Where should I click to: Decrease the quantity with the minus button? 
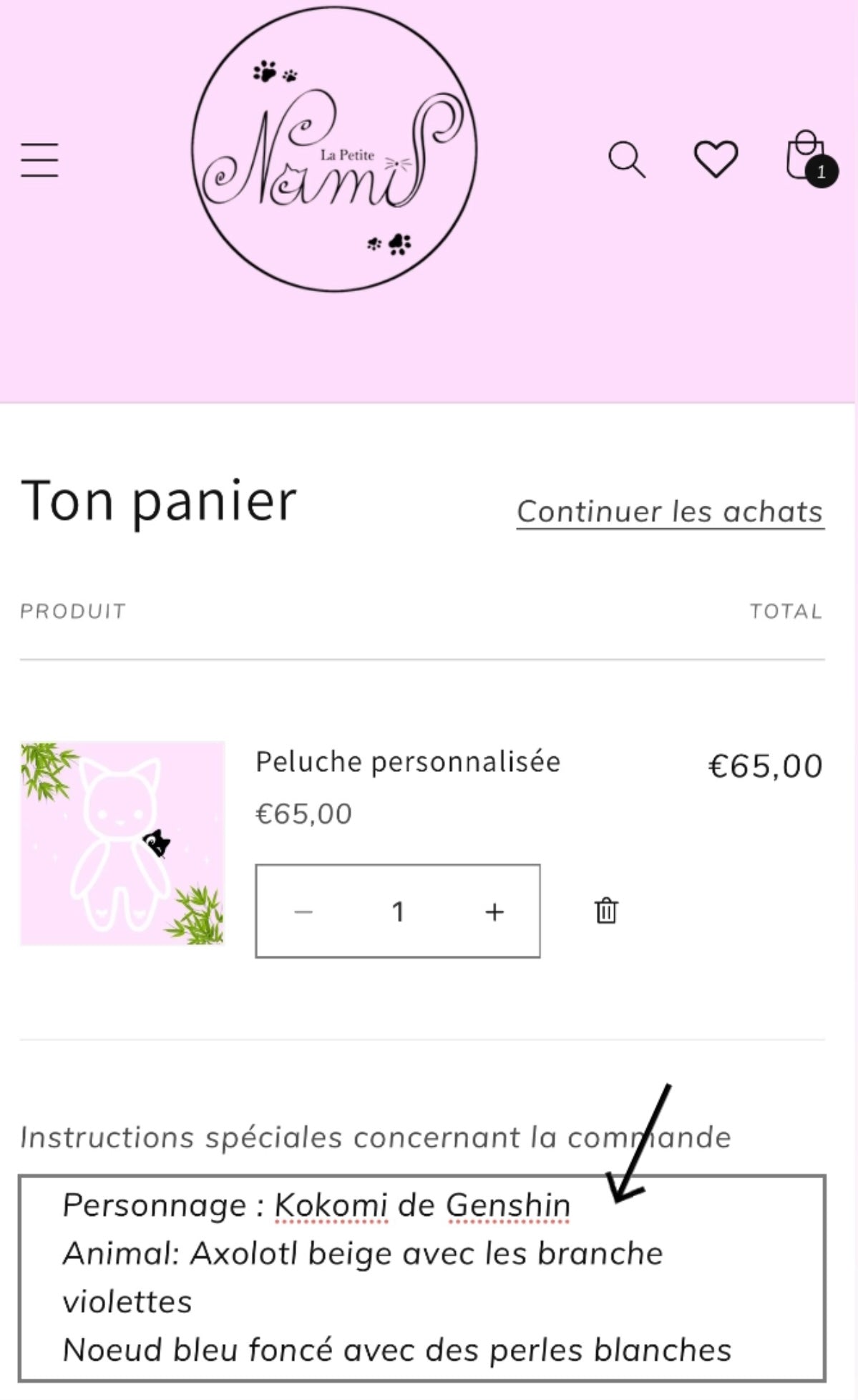coord(303,911)
